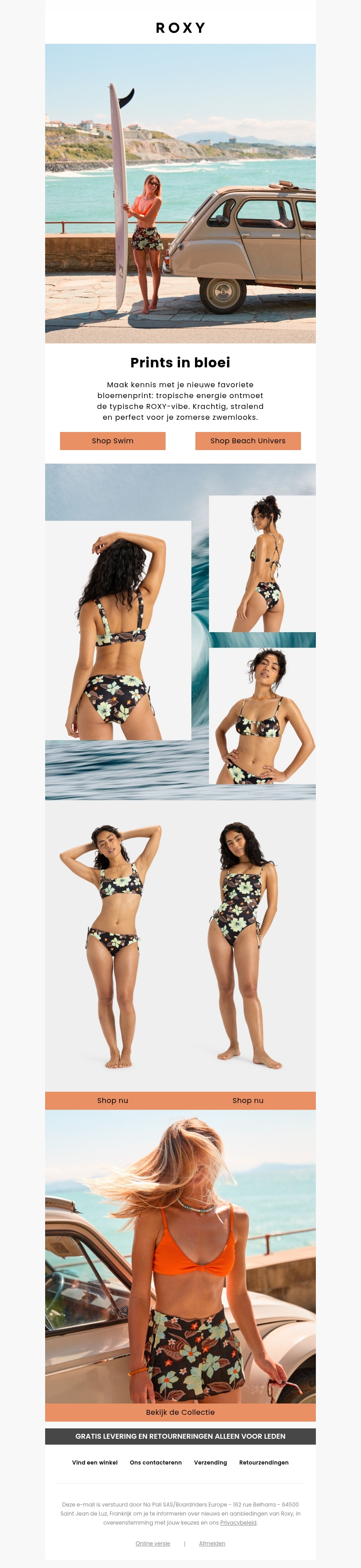Tap the Shop Swim button
The image size is (361, 1568).
[112, 441]
